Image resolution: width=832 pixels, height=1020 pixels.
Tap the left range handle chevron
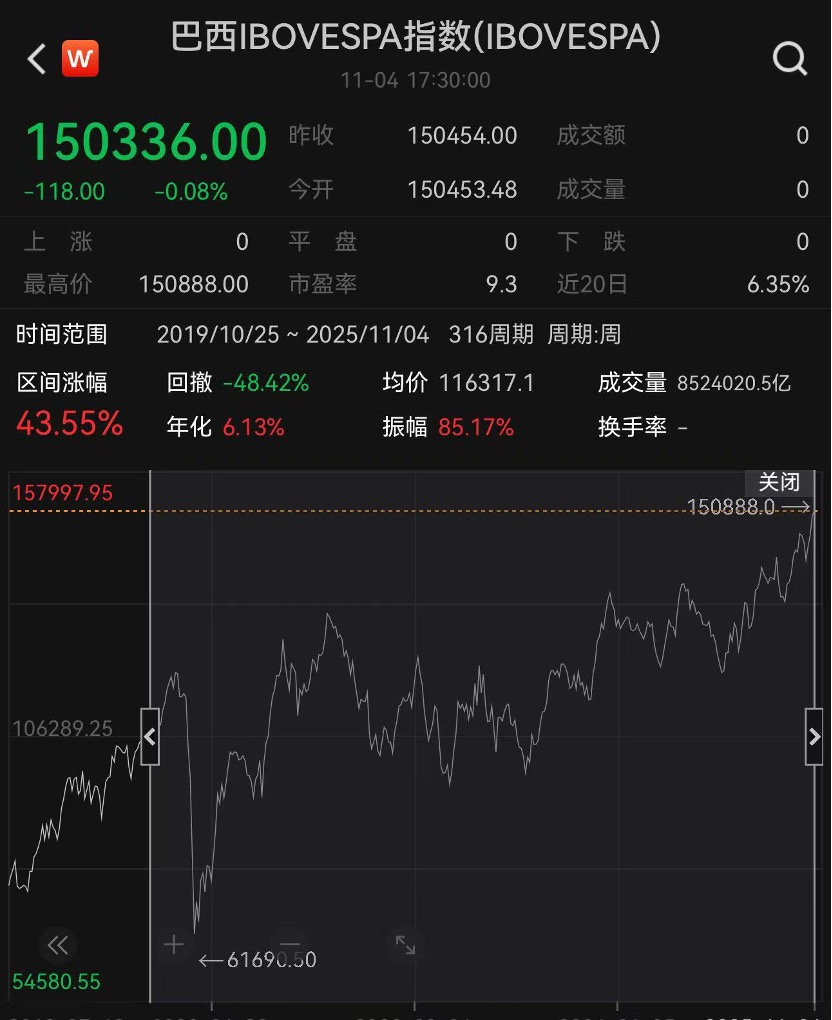(150, 737)
